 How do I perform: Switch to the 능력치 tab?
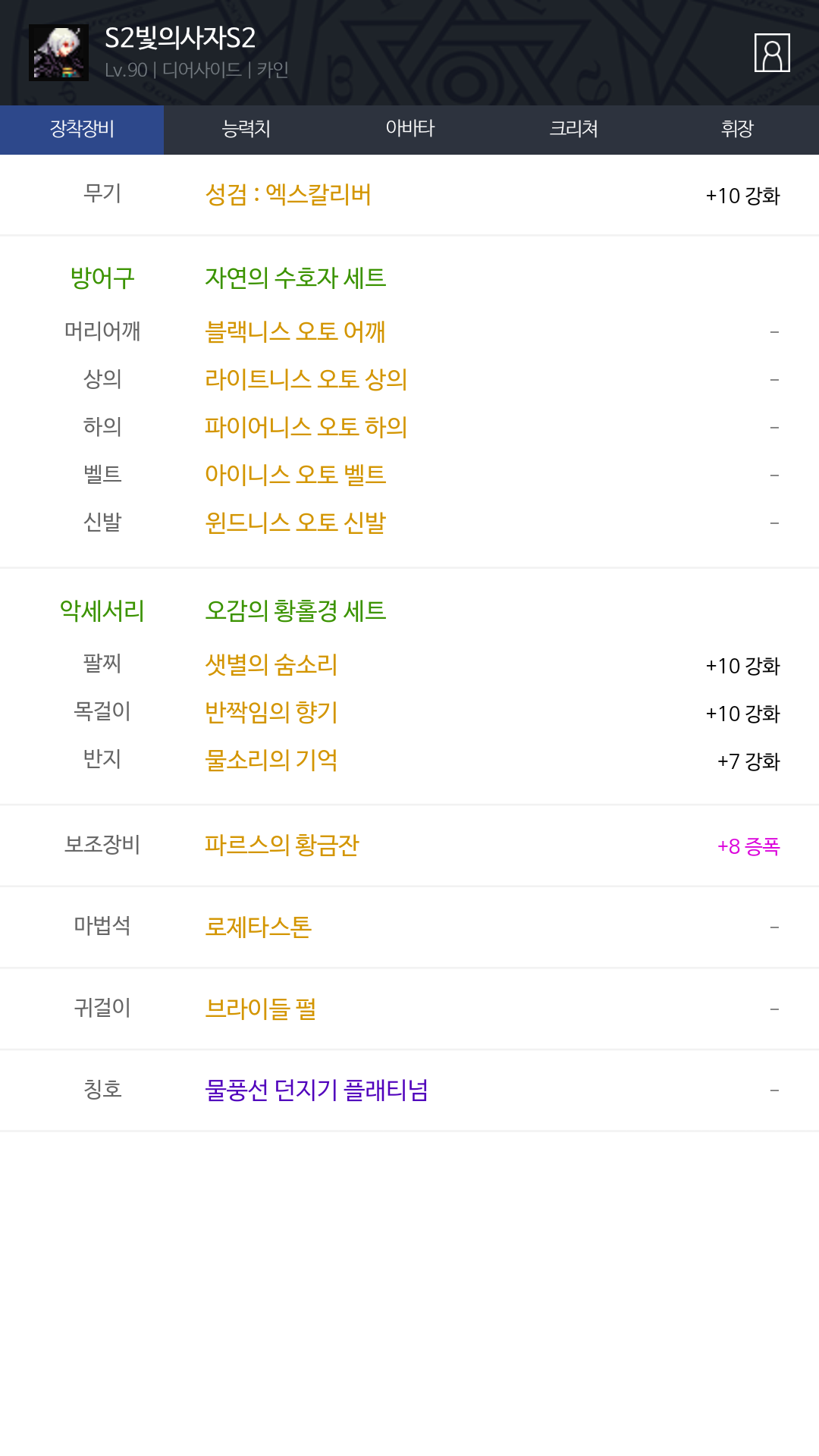246,129
